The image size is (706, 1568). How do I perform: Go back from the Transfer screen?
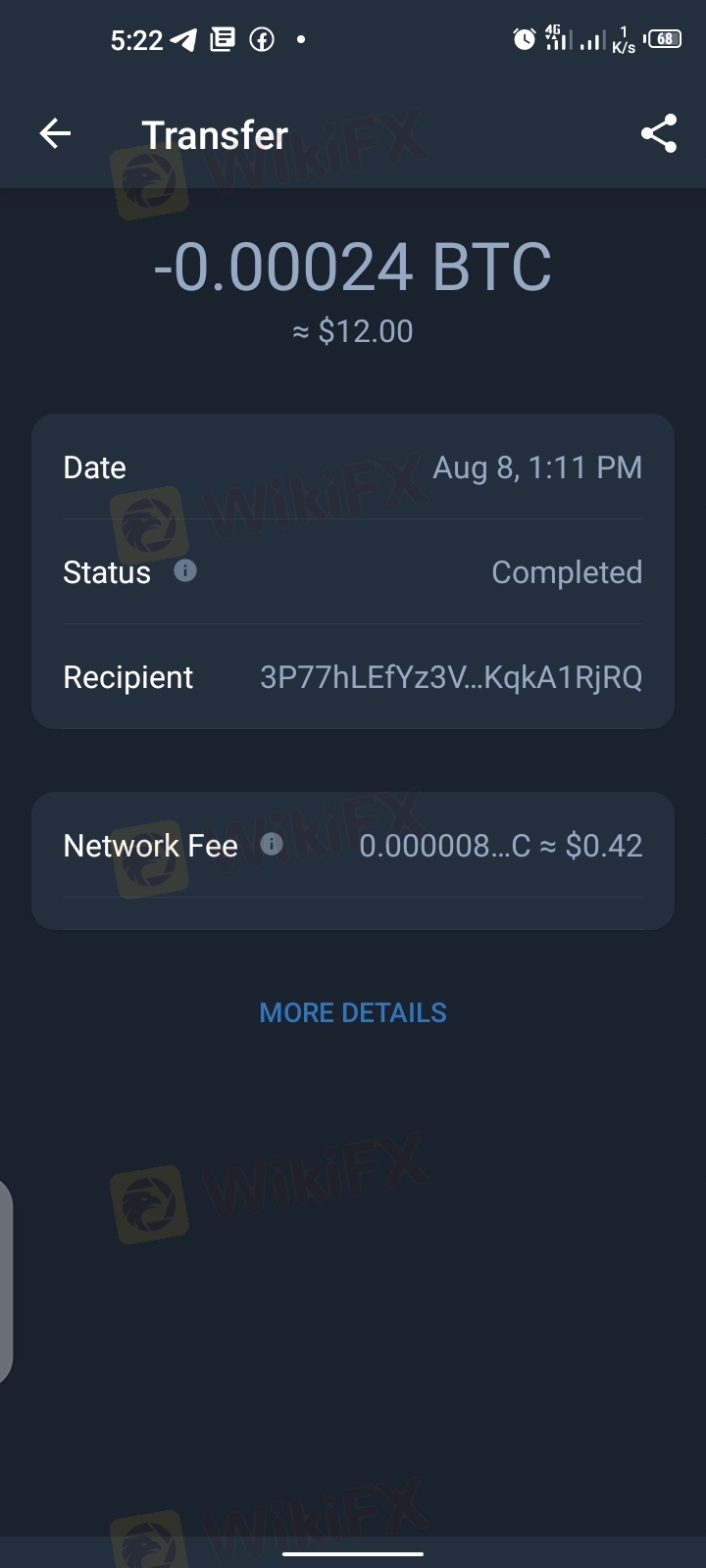point(56,133)
